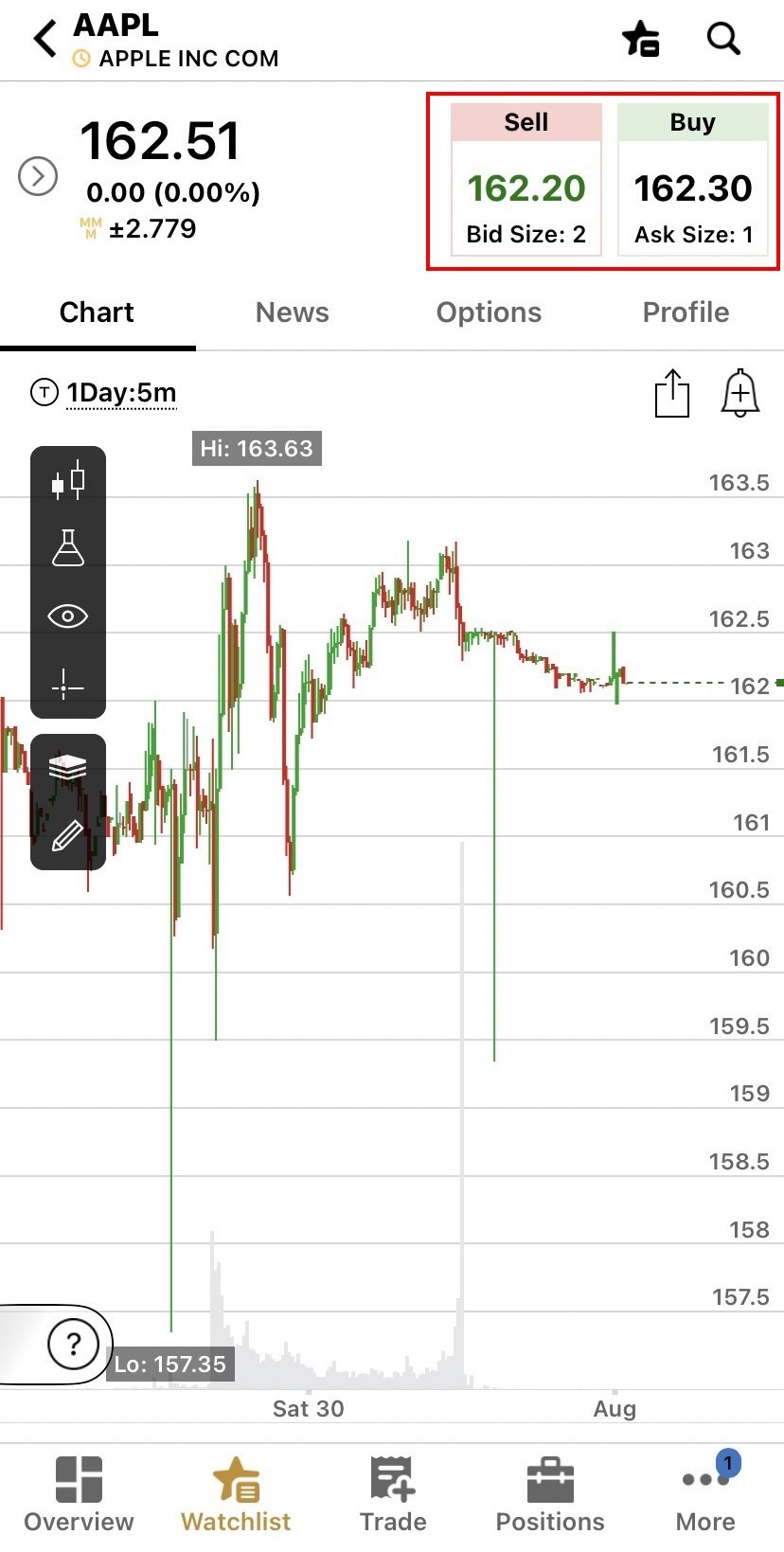Open the help question mark bubble

[73, 1344]
